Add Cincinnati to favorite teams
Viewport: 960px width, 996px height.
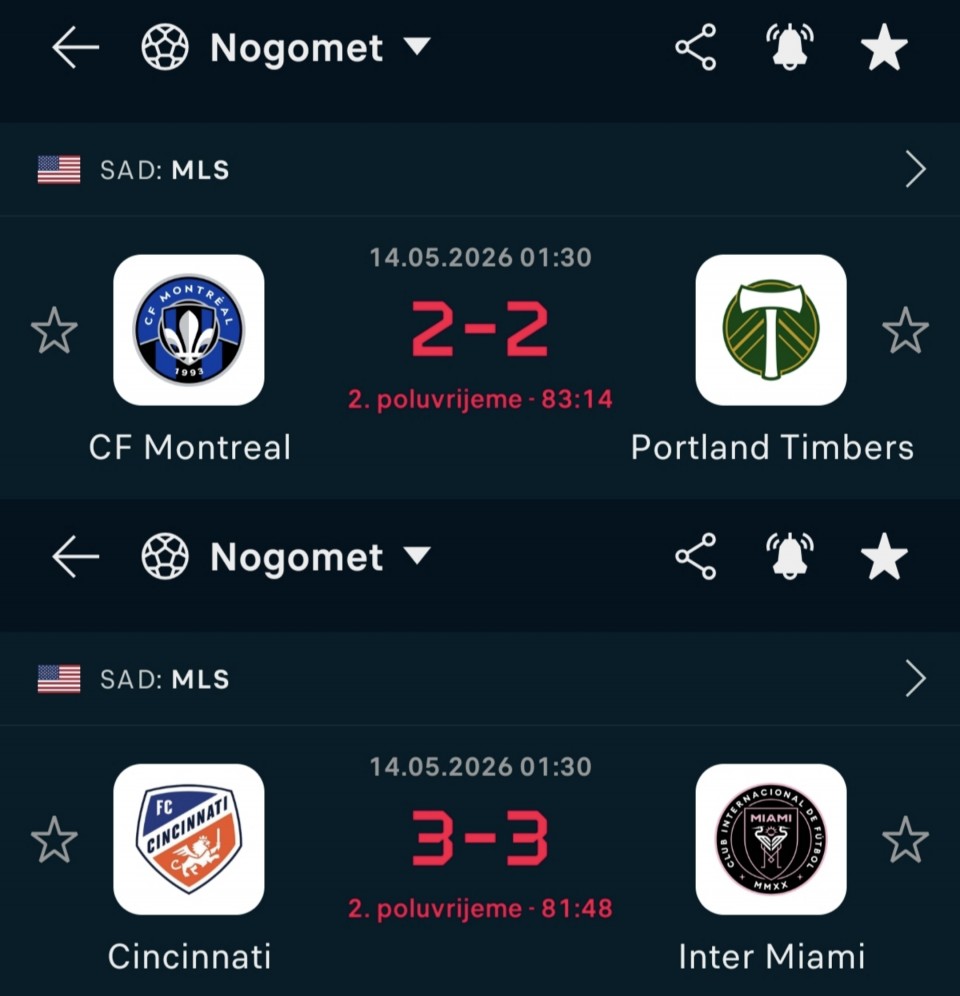coord(54,840)
